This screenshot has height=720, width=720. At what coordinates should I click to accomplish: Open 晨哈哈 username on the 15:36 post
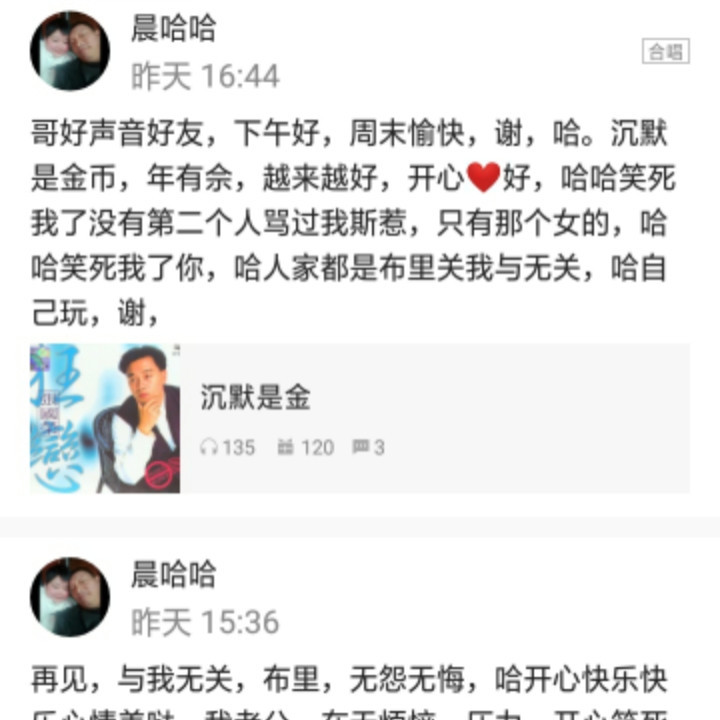pyautogui.click(x=173, y=575)
